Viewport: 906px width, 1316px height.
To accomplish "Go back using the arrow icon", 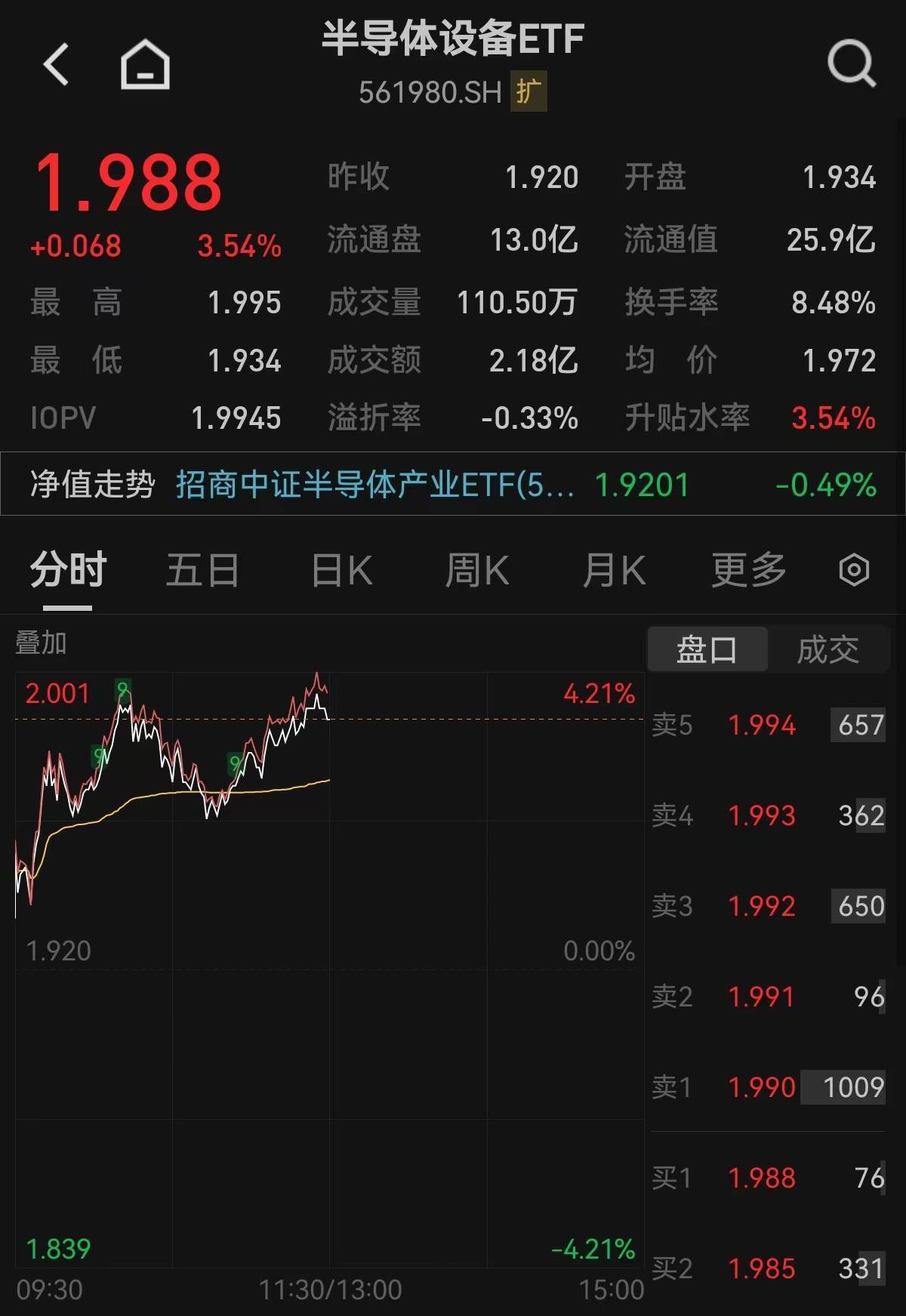I will coord(57,64).
